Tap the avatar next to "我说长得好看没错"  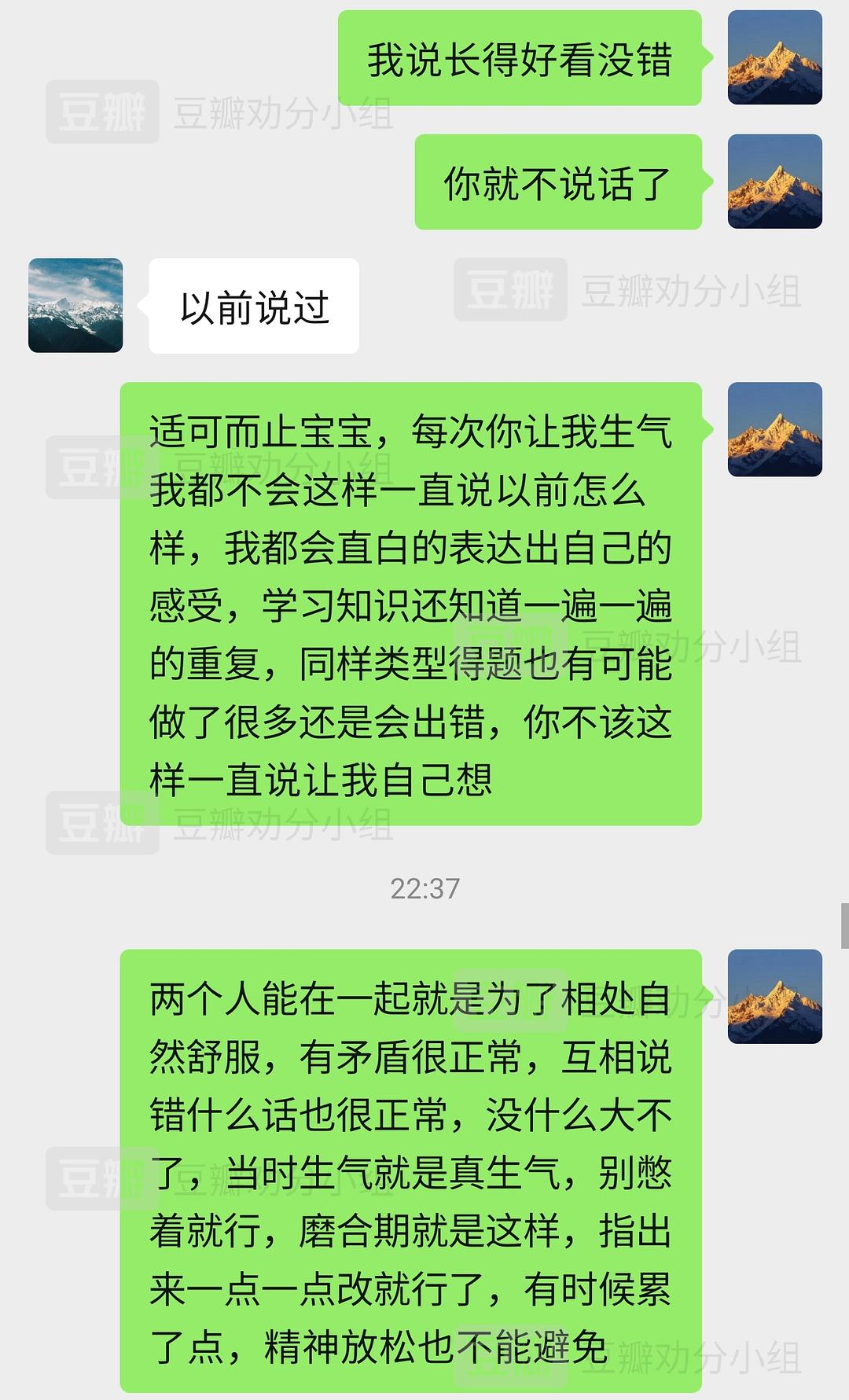coord(774,57)
